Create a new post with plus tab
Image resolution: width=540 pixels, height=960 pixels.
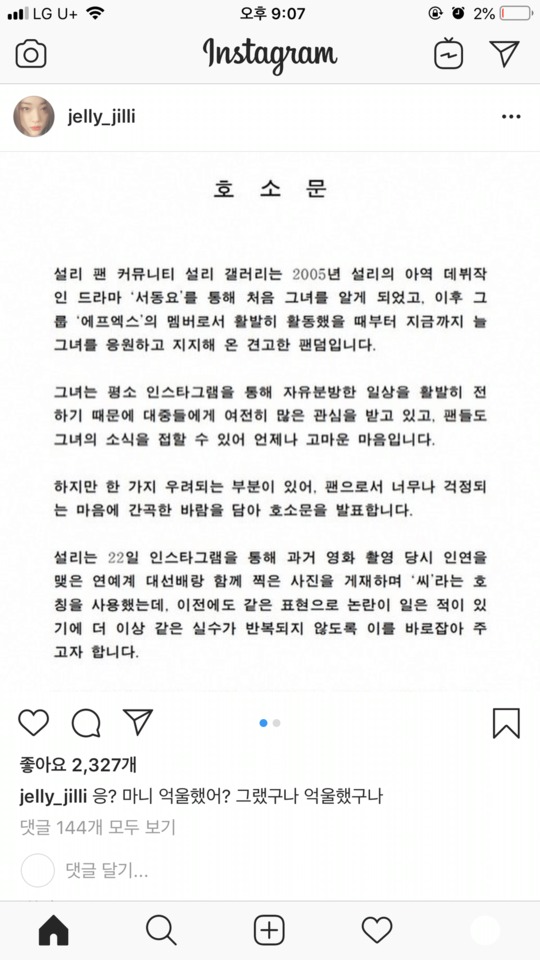click(x=269, y=931)
